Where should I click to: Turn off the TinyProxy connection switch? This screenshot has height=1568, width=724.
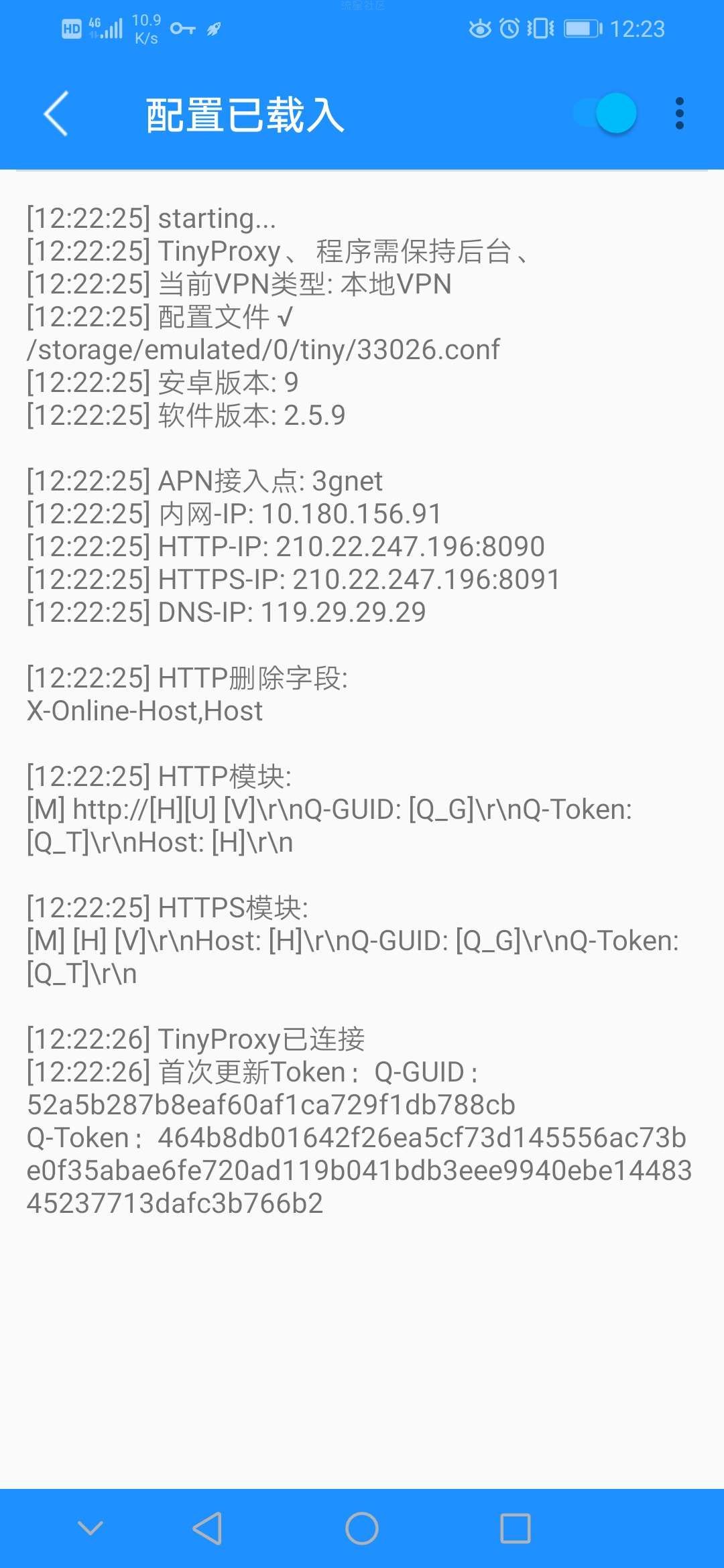pos(605,113)
